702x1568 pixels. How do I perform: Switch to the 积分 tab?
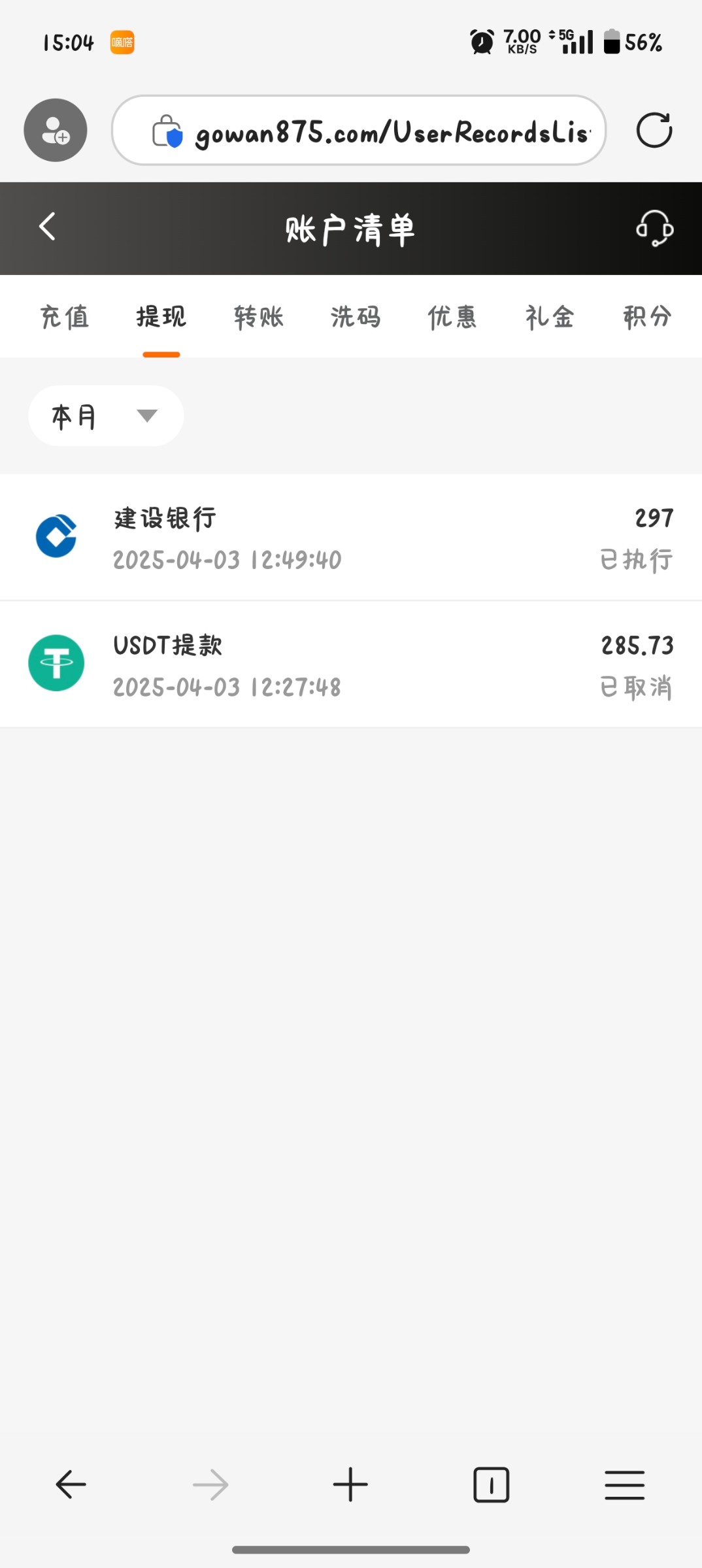[647, 318]
